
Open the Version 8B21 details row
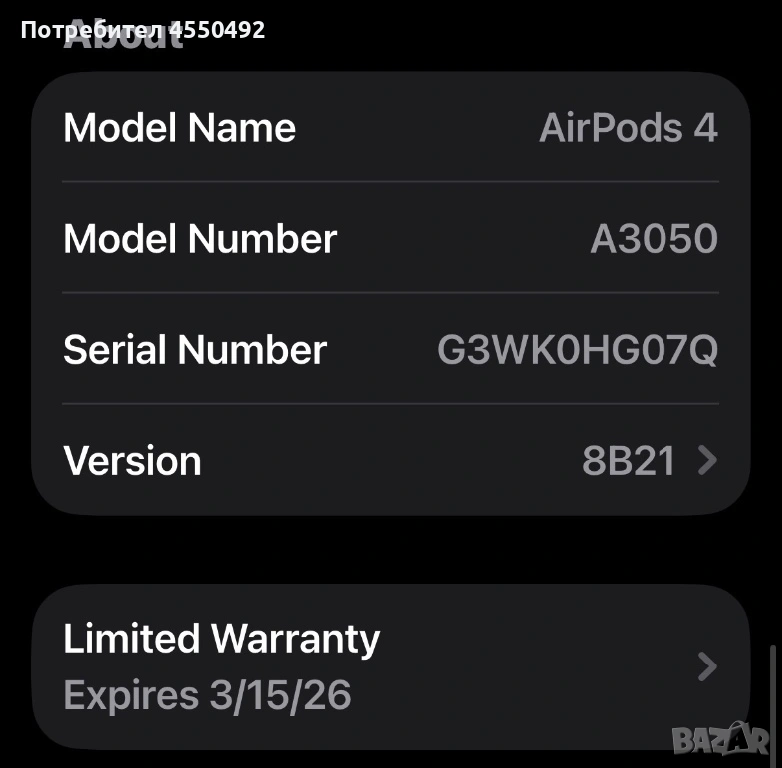tap(390, 461)
